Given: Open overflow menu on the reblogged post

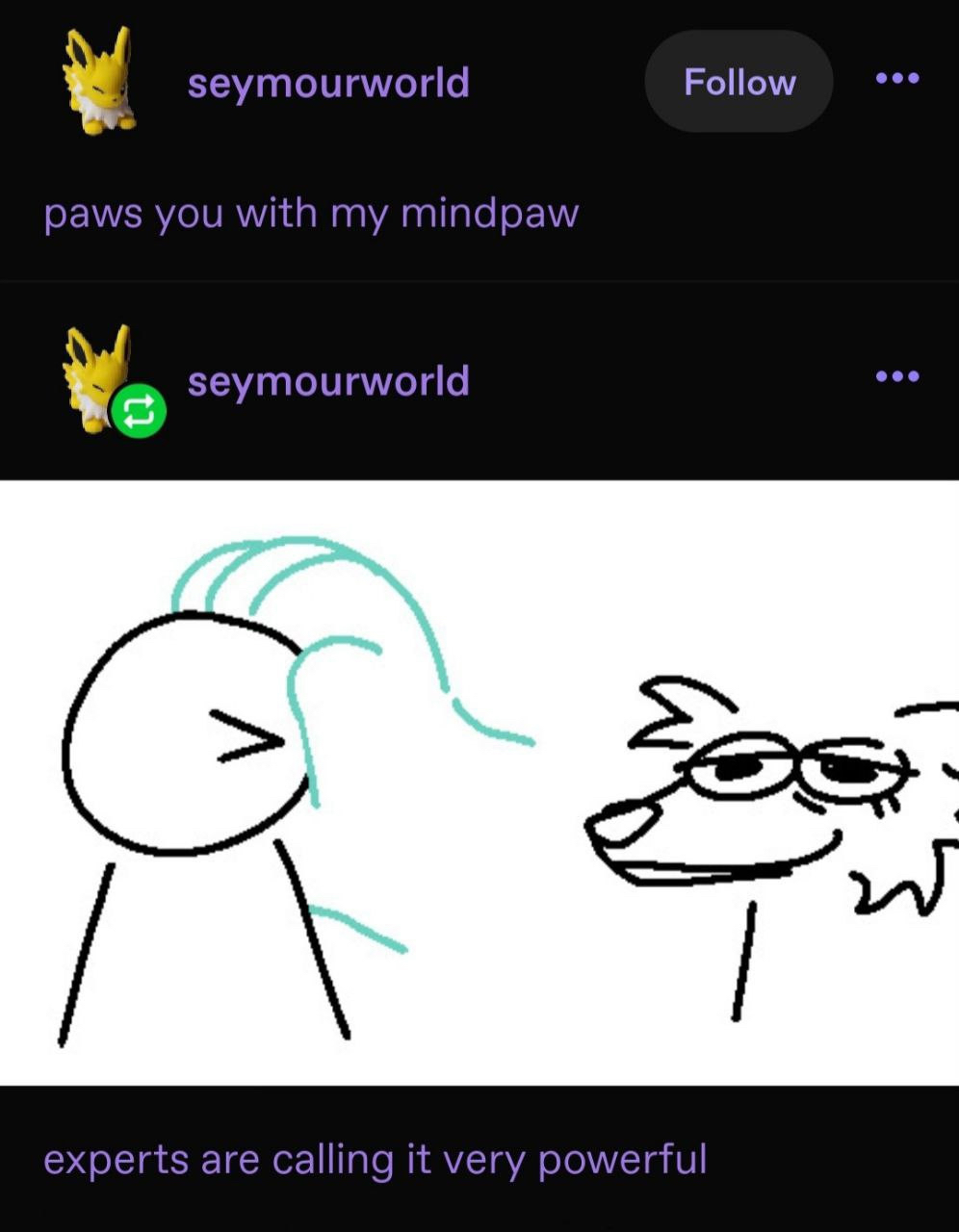Looking at the screenshot, I should pos(897,376).
